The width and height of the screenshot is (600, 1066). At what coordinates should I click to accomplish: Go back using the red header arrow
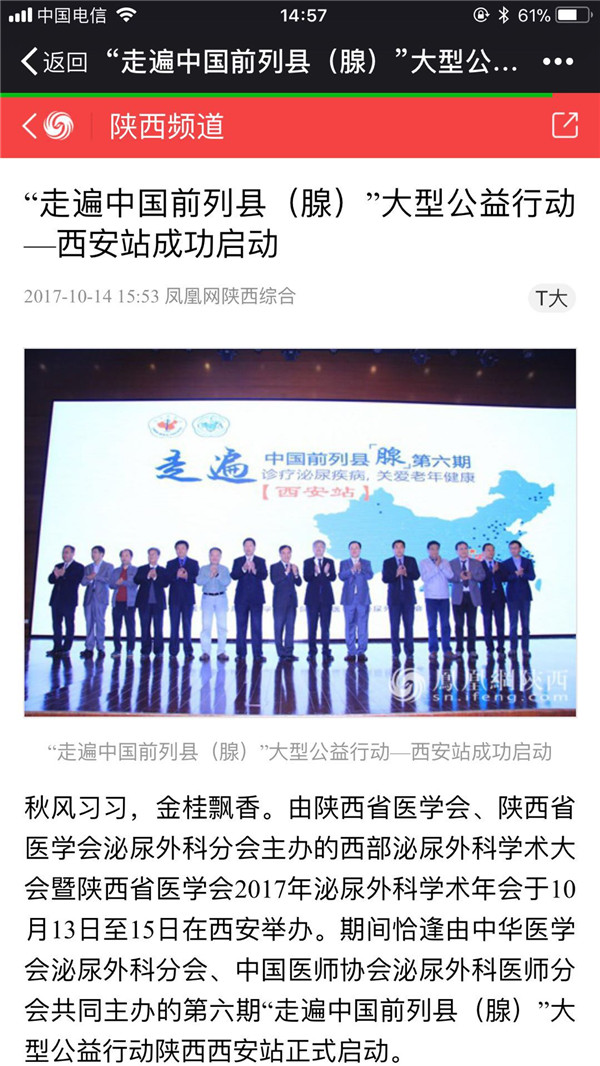[30, 125]
